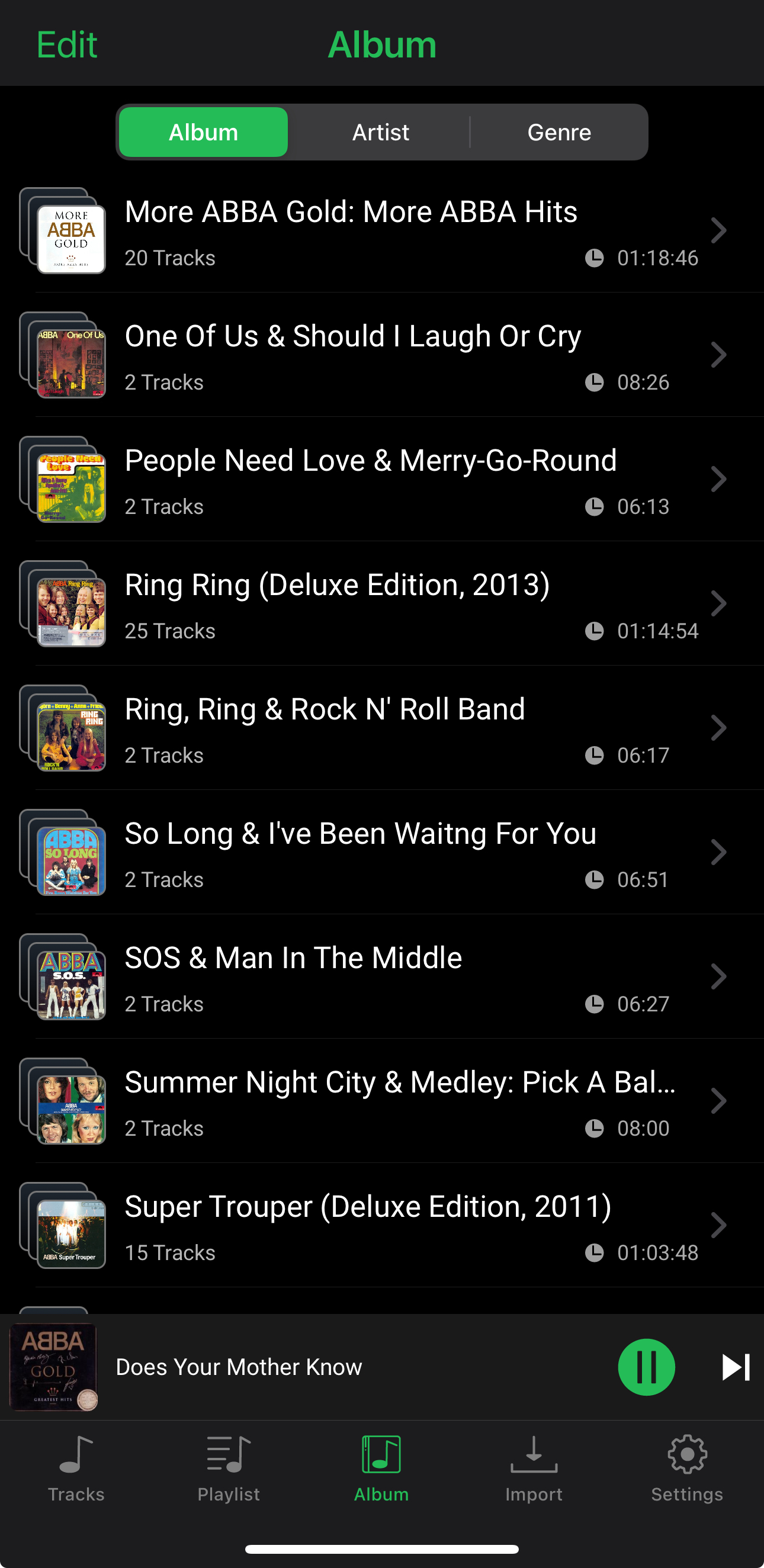Screen dimensions: 764x1568
Task: Skip to the next track
Action: [x=735, y=1367]
